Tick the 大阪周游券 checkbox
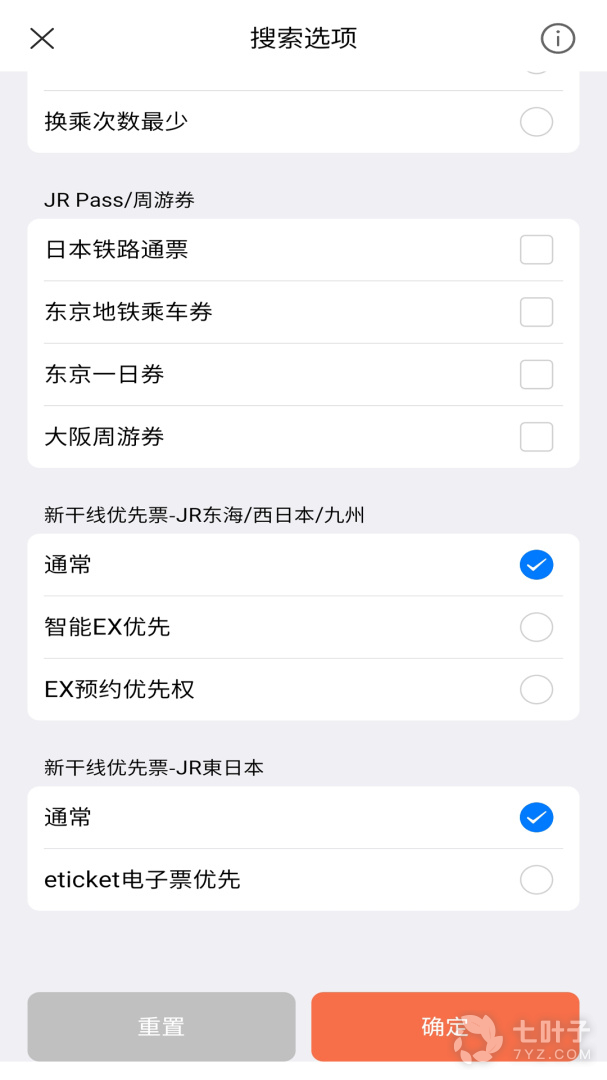Screen dimensions: 607x1080 pos(536,437)
